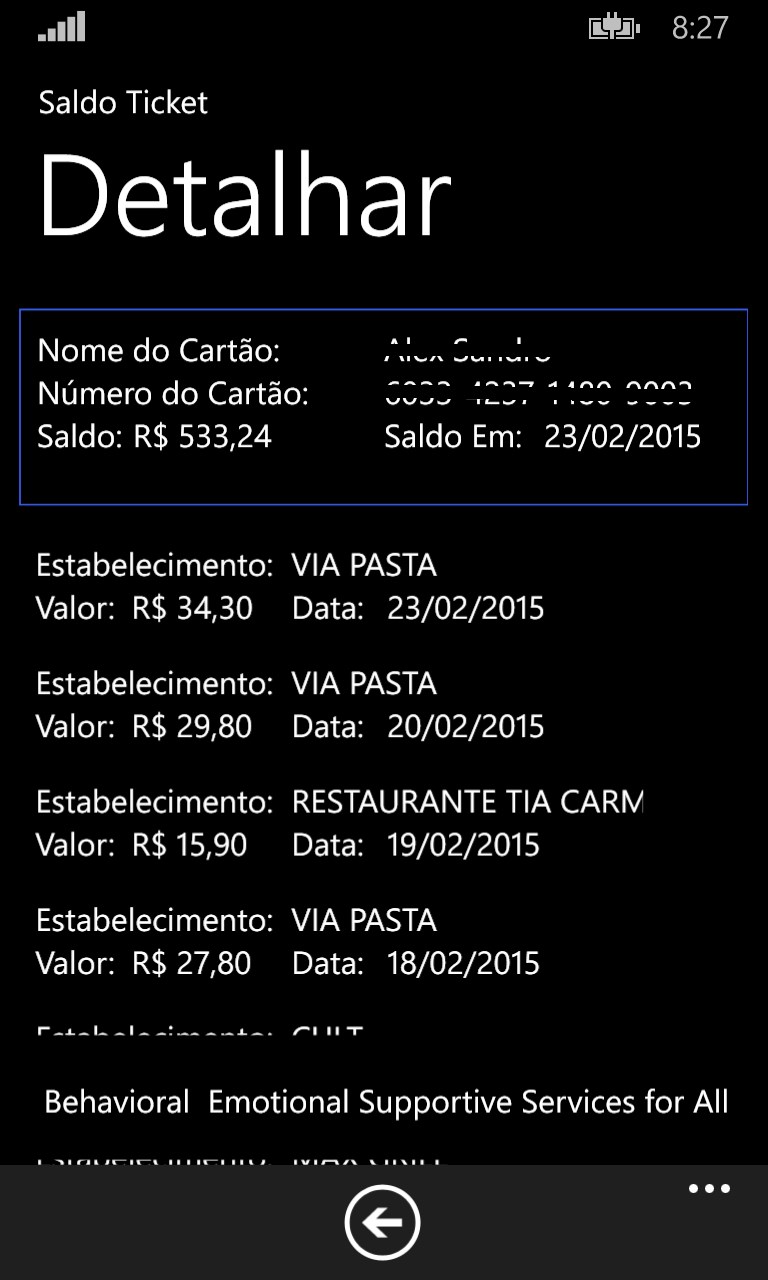Tap the back arrow navigation icon

click(383, 1220)
